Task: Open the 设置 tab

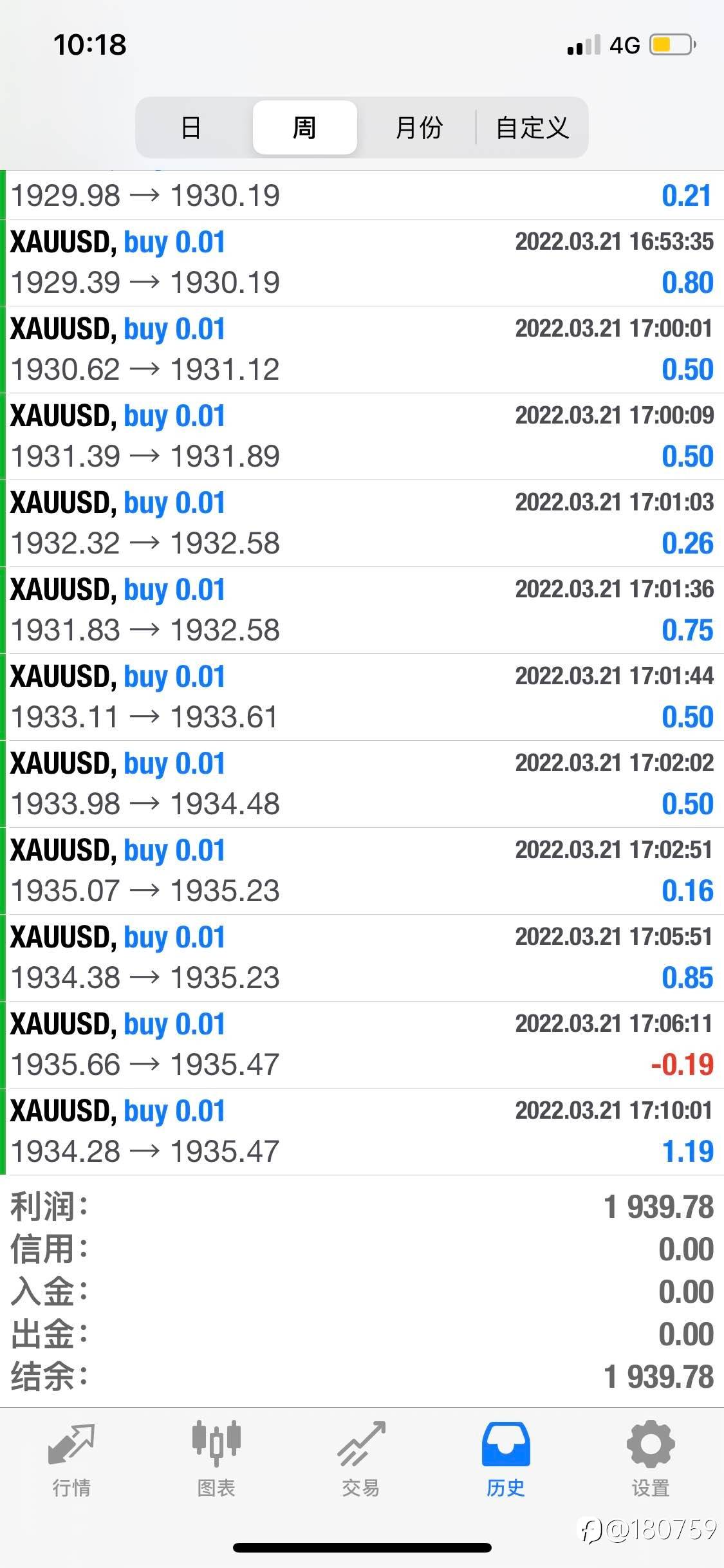Action: coord(651,1459)
